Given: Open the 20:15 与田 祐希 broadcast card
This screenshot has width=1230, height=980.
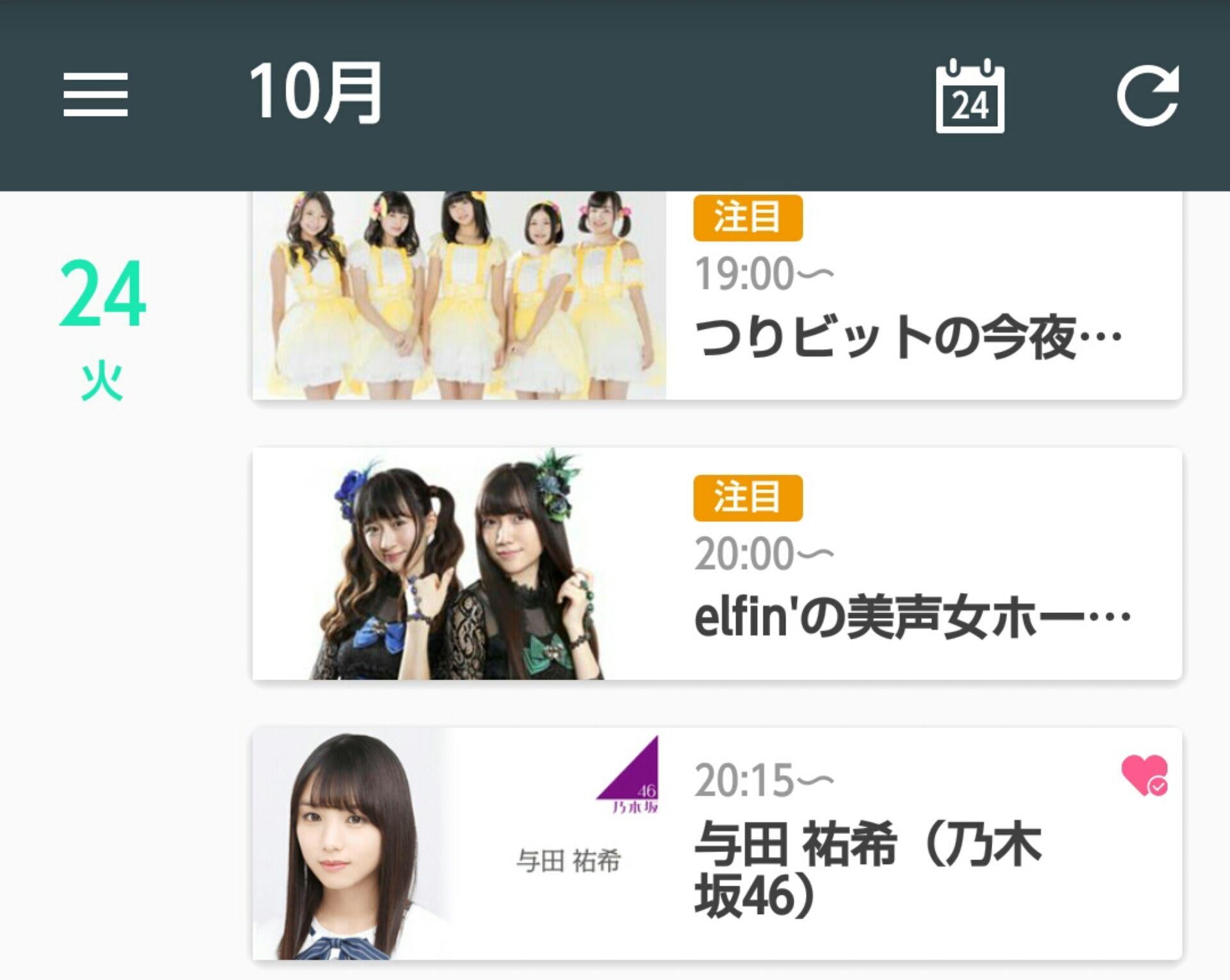Looking at the screenshot, I should click(x=716, y=843).
